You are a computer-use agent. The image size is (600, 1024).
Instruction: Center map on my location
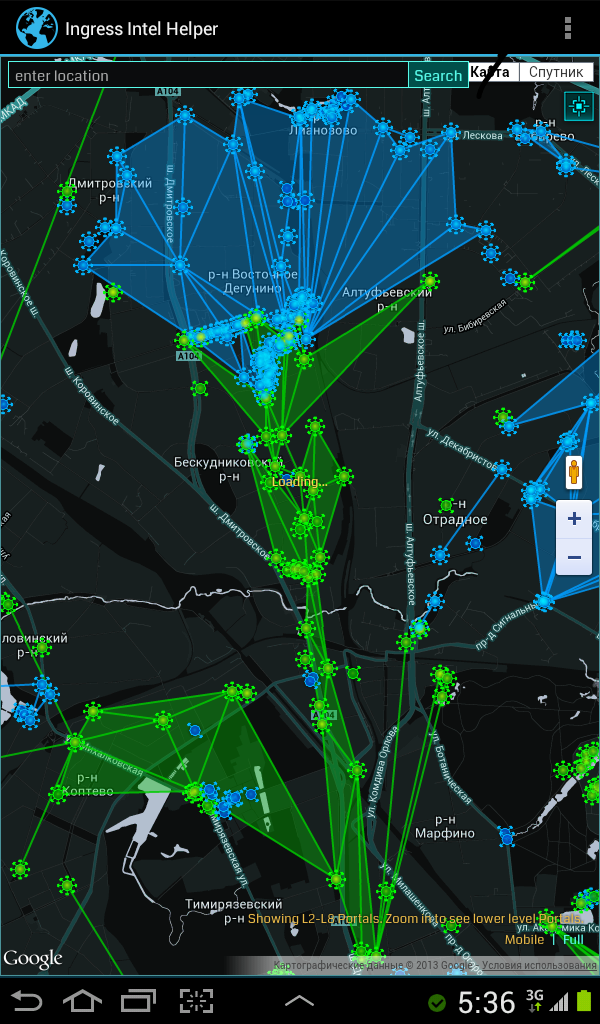click(578, 105)
